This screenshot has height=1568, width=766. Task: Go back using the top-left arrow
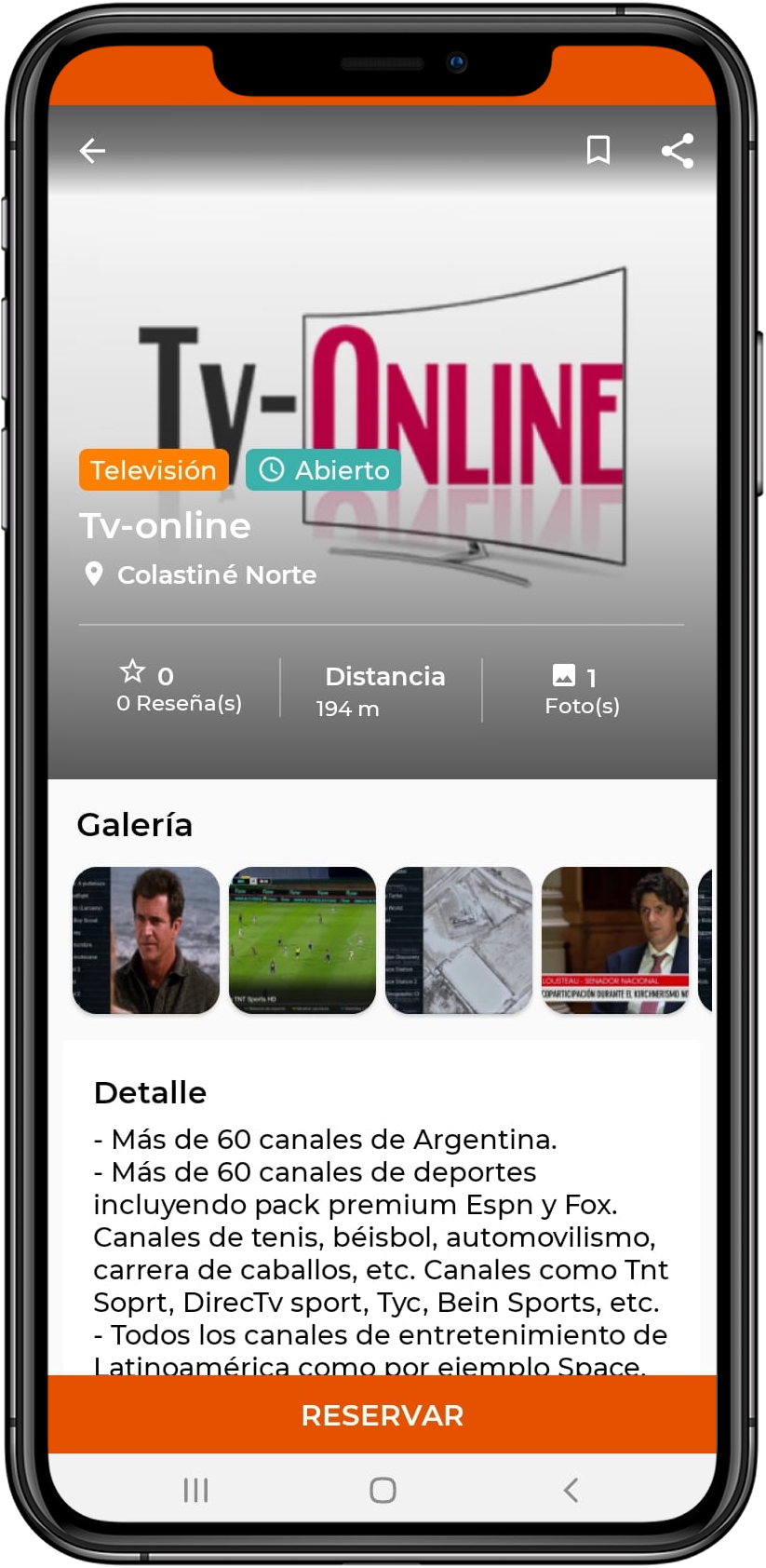(92, 151)
